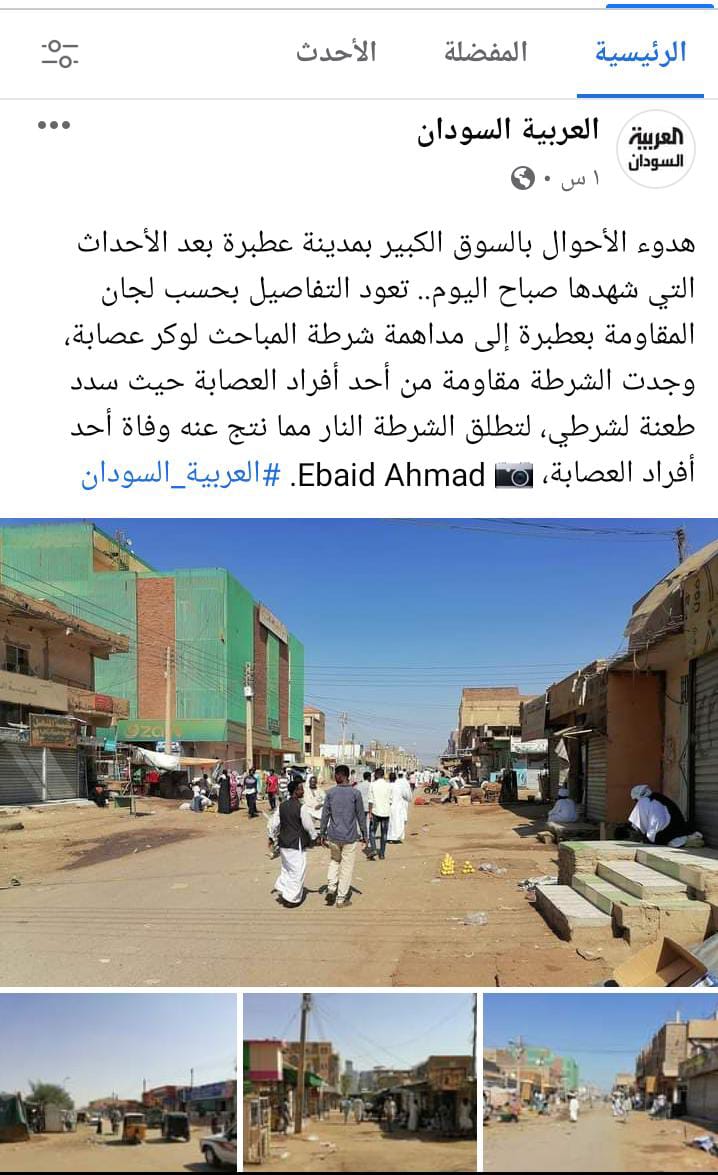Screen dimensions: 718x1175
Task: Switch to the الأحدث tab
Action: 336,52
